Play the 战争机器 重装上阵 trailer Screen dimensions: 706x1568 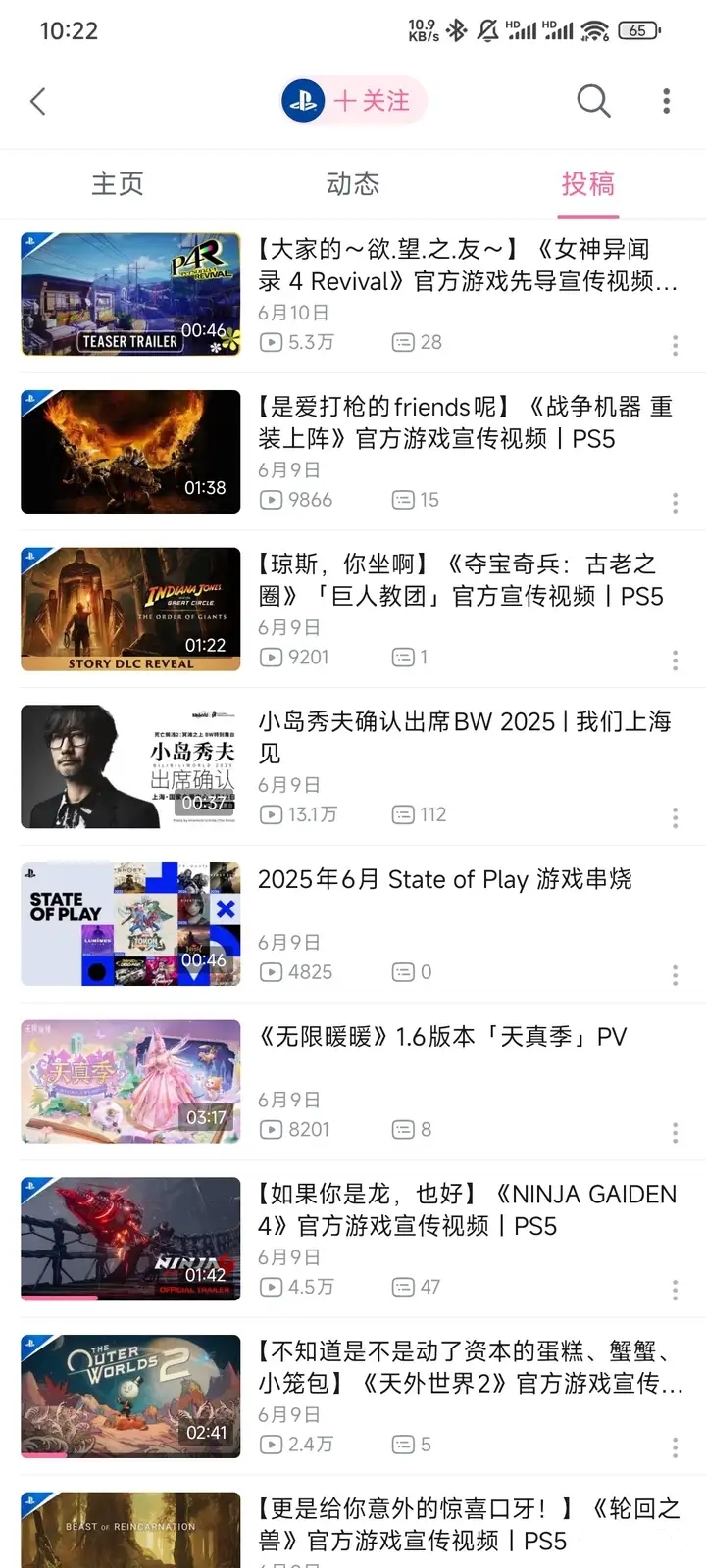point(353,452)
